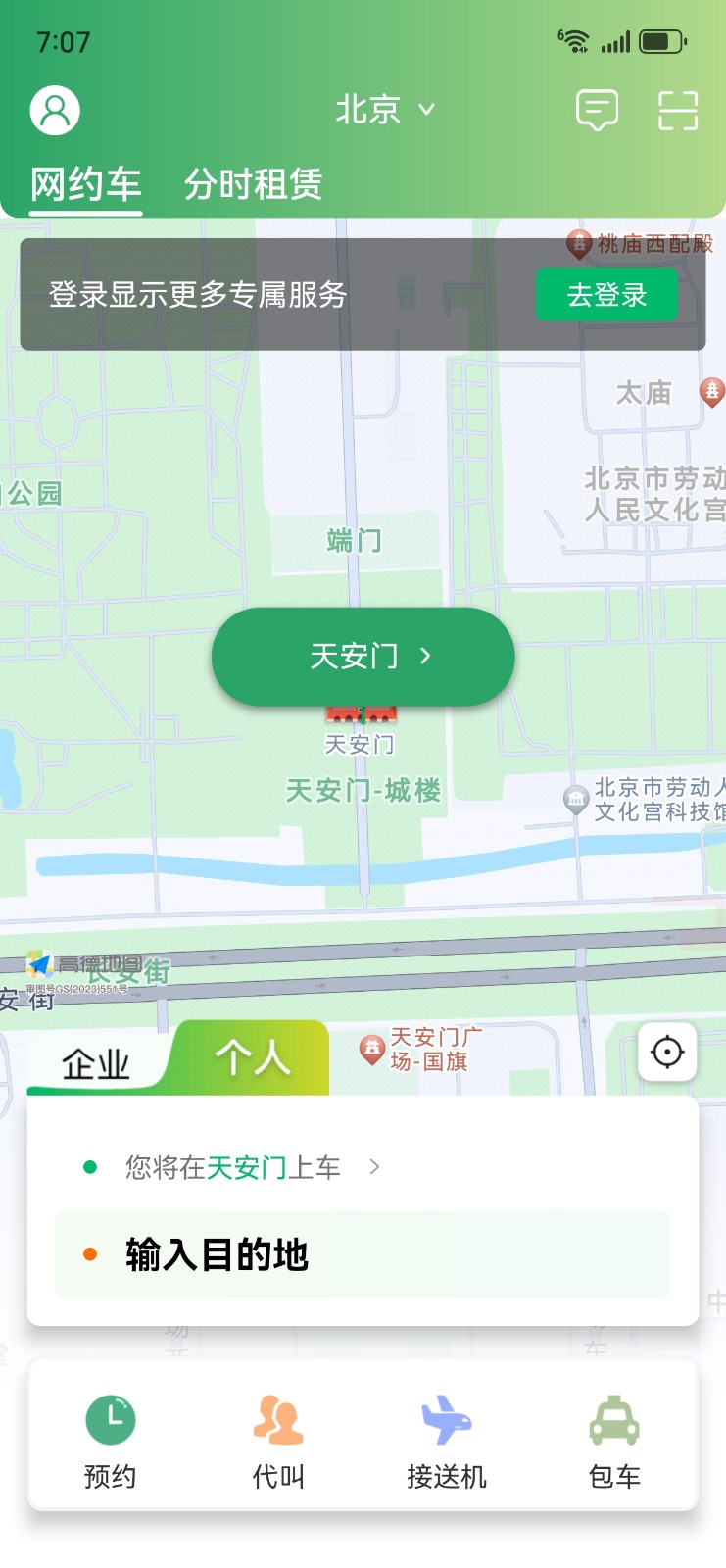
Task: Select the 分时租赁 tab mode
Action: [254, 185]
